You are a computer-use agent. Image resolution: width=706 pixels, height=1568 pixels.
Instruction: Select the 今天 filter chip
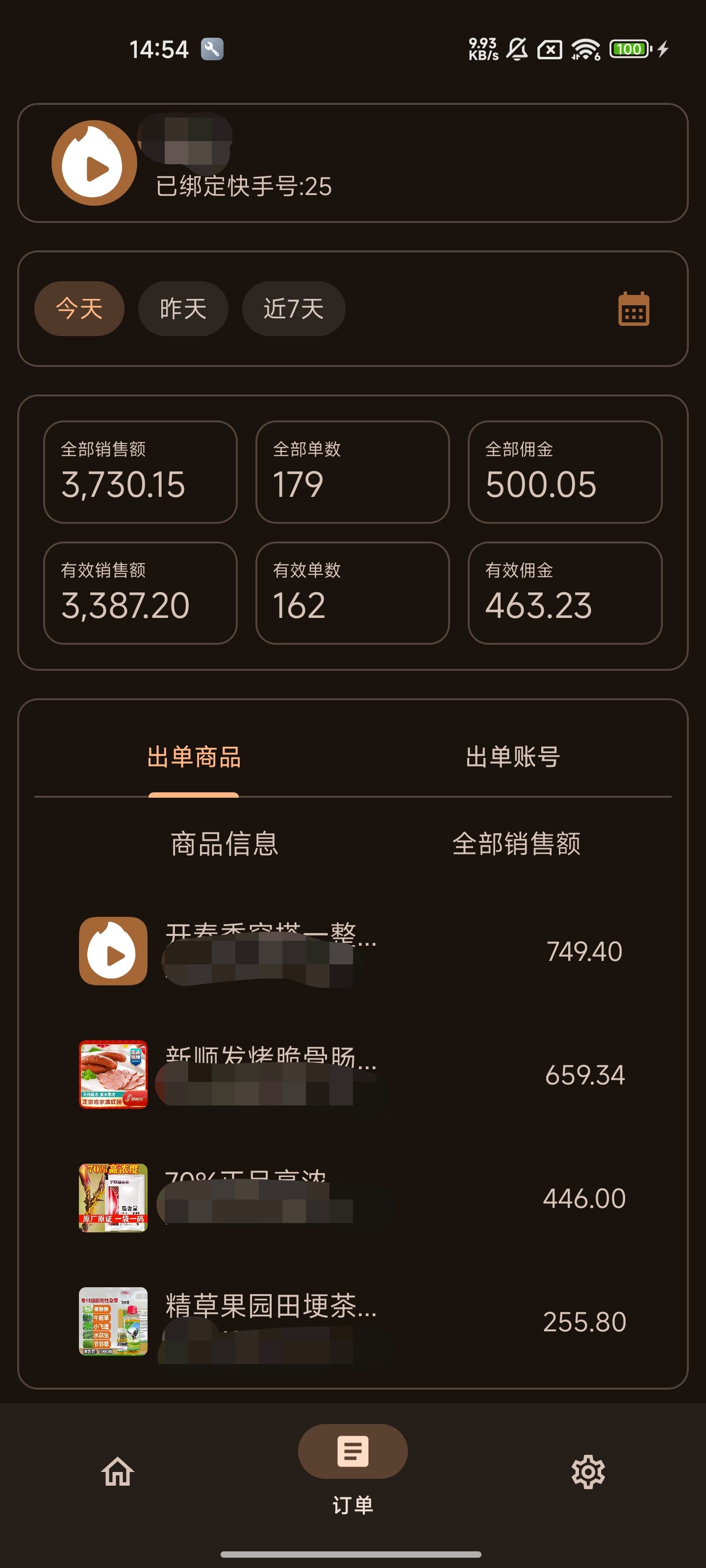79,309
